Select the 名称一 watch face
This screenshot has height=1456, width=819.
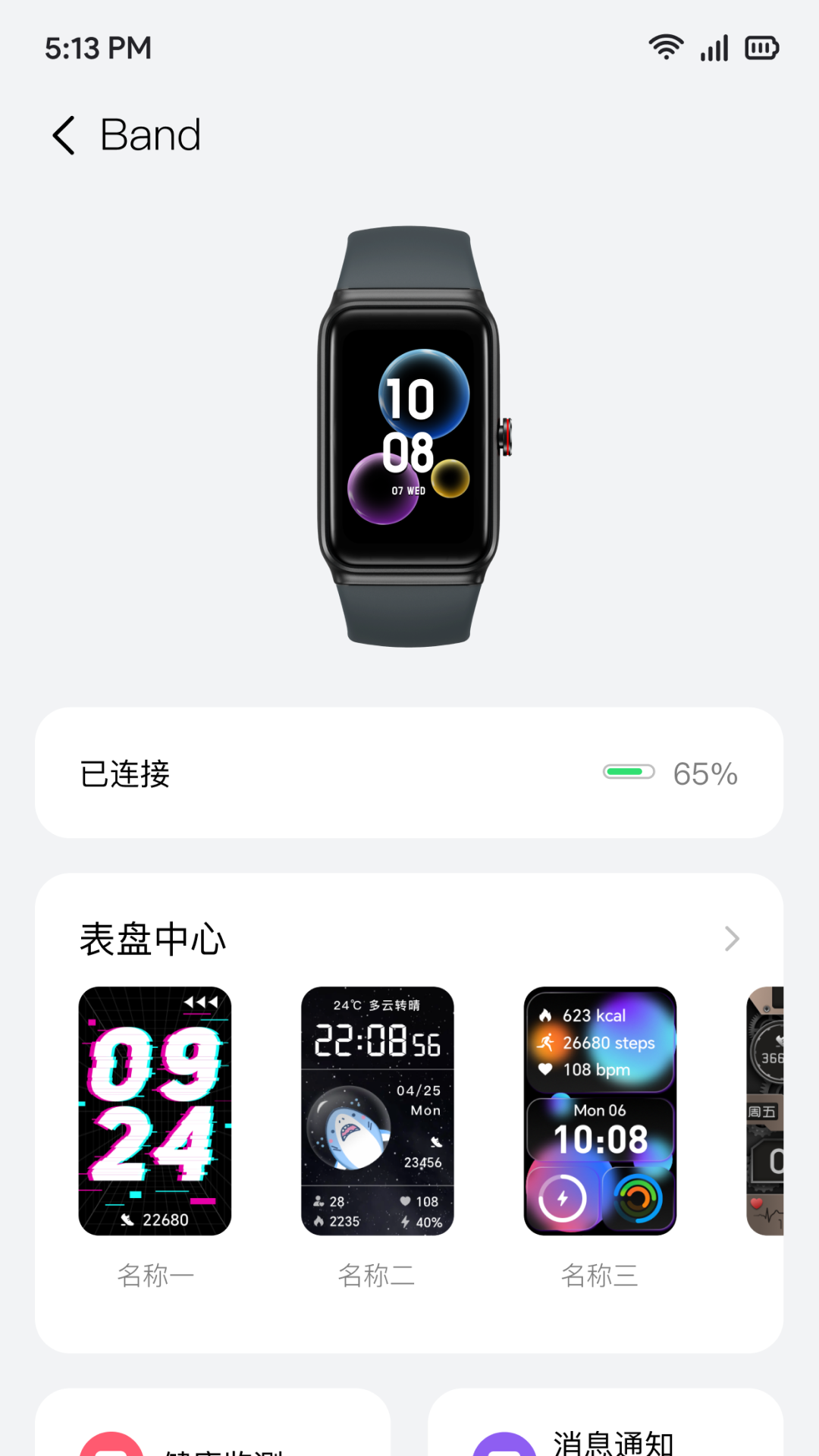coord(155,1111)
